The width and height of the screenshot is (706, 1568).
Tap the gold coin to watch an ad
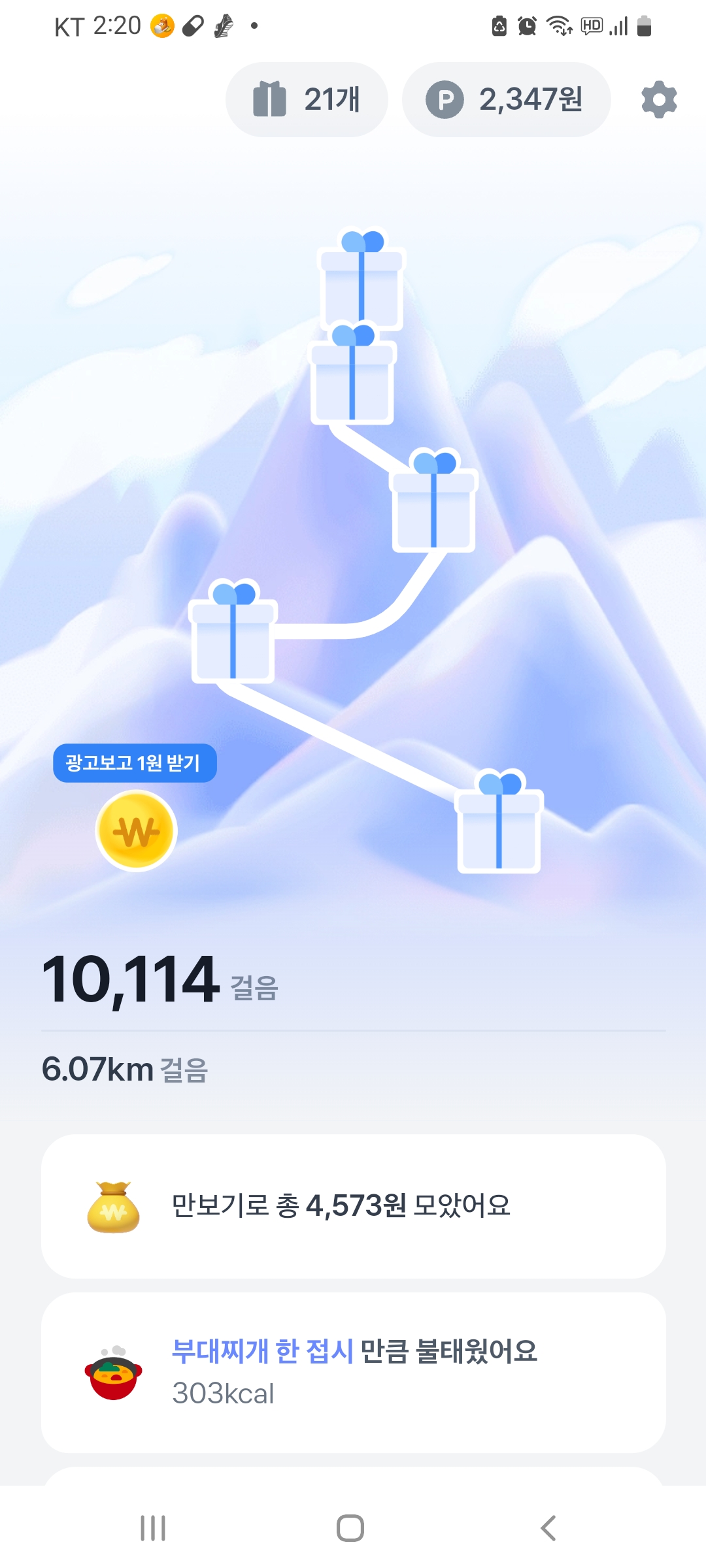[x=136, y=831]
